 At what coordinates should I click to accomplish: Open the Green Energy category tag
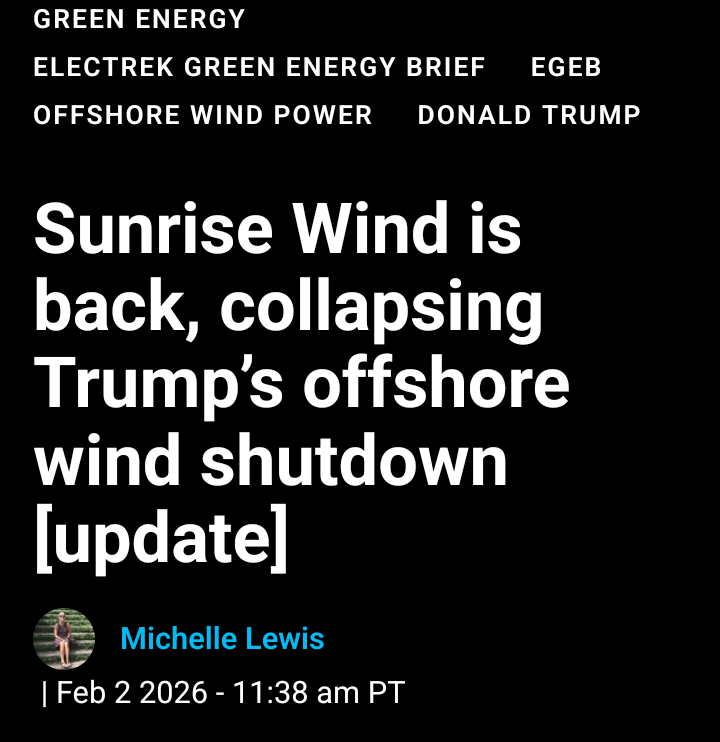(x=139, y=19)
